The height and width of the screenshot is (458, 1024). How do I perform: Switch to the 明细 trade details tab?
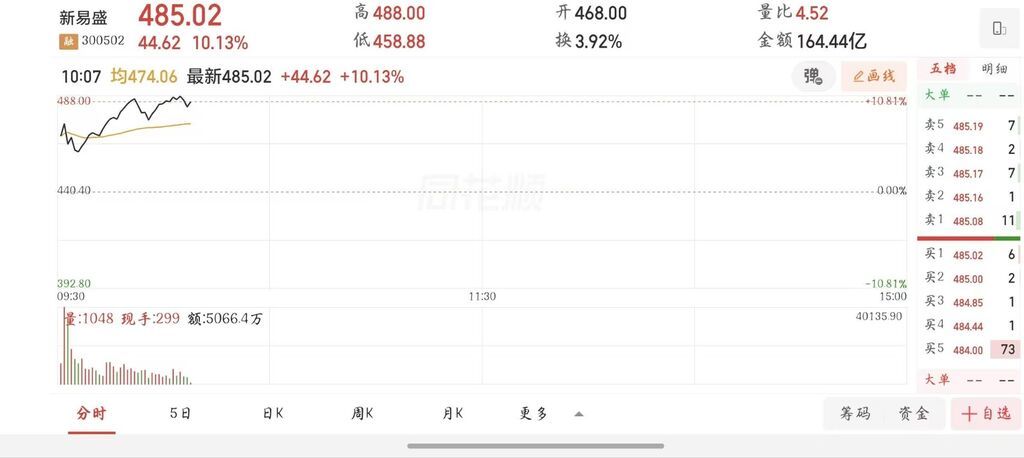(994, 68)
